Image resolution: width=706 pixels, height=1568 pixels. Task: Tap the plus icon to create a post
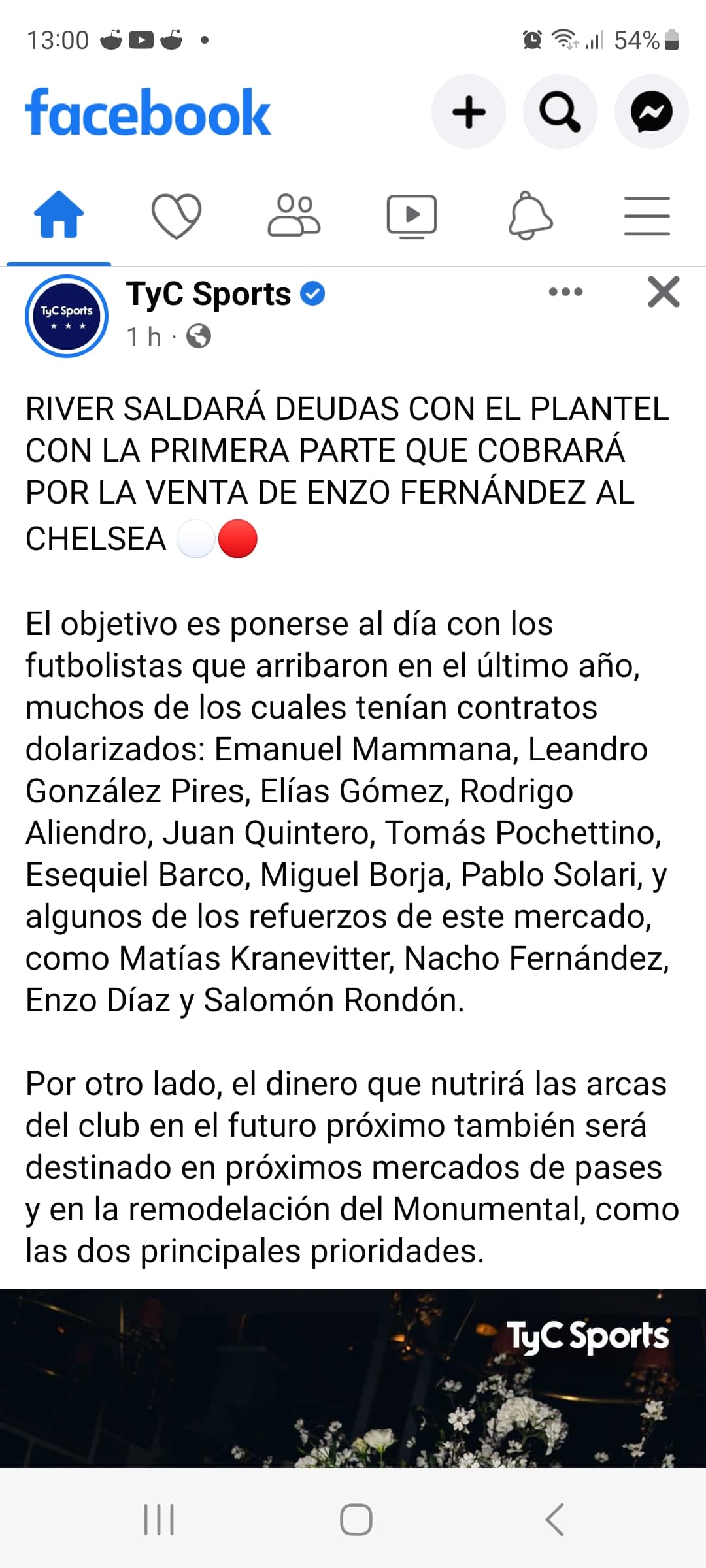469,112
